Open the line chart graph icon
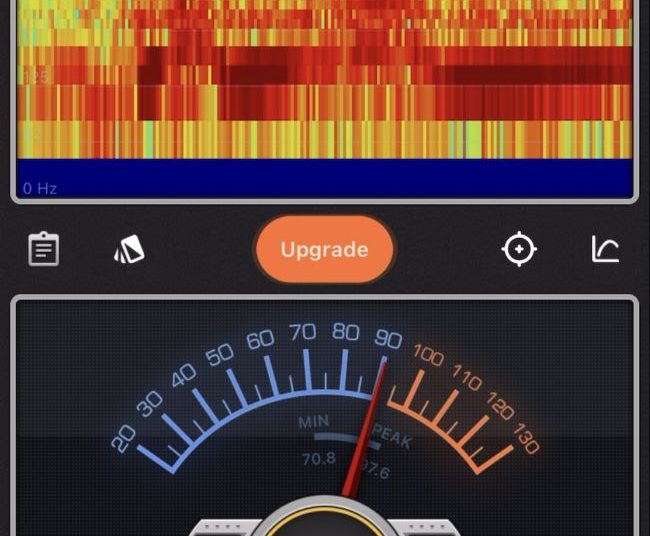This screenshot has height=536, width=650. (x=605, y=249)
